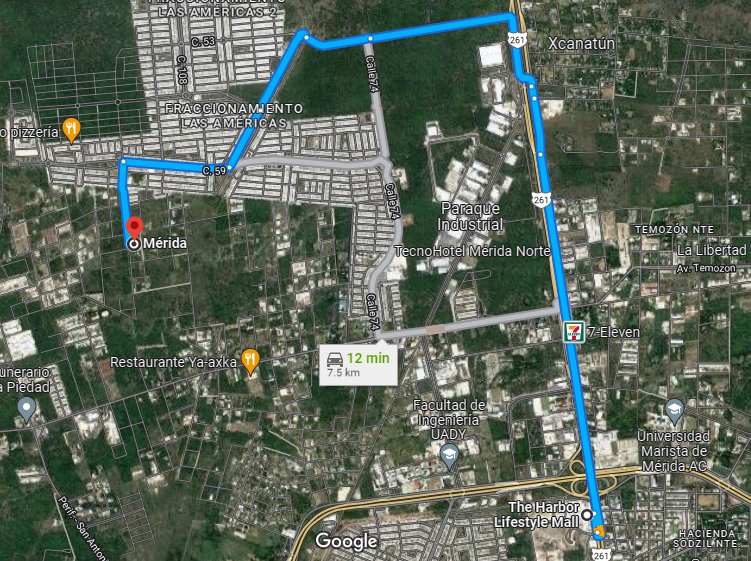The width and height of the screenshot is (751, 561).
Task: Open the Funerario La Piedad marker
Action: pos(27,407)
